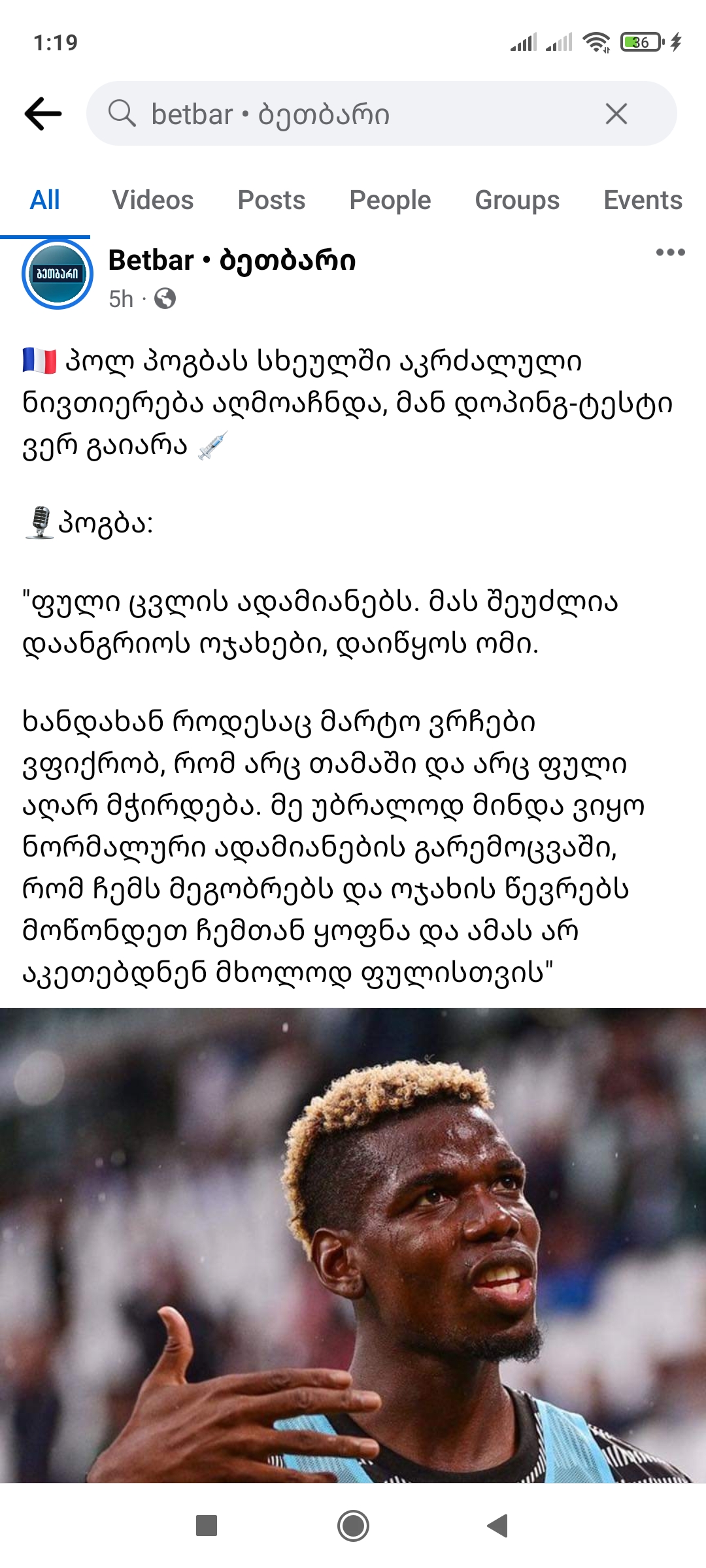Go back using the arrow icon
Image resolution: width=706 pixels, height=1568 pixels.
click(43, 114)
